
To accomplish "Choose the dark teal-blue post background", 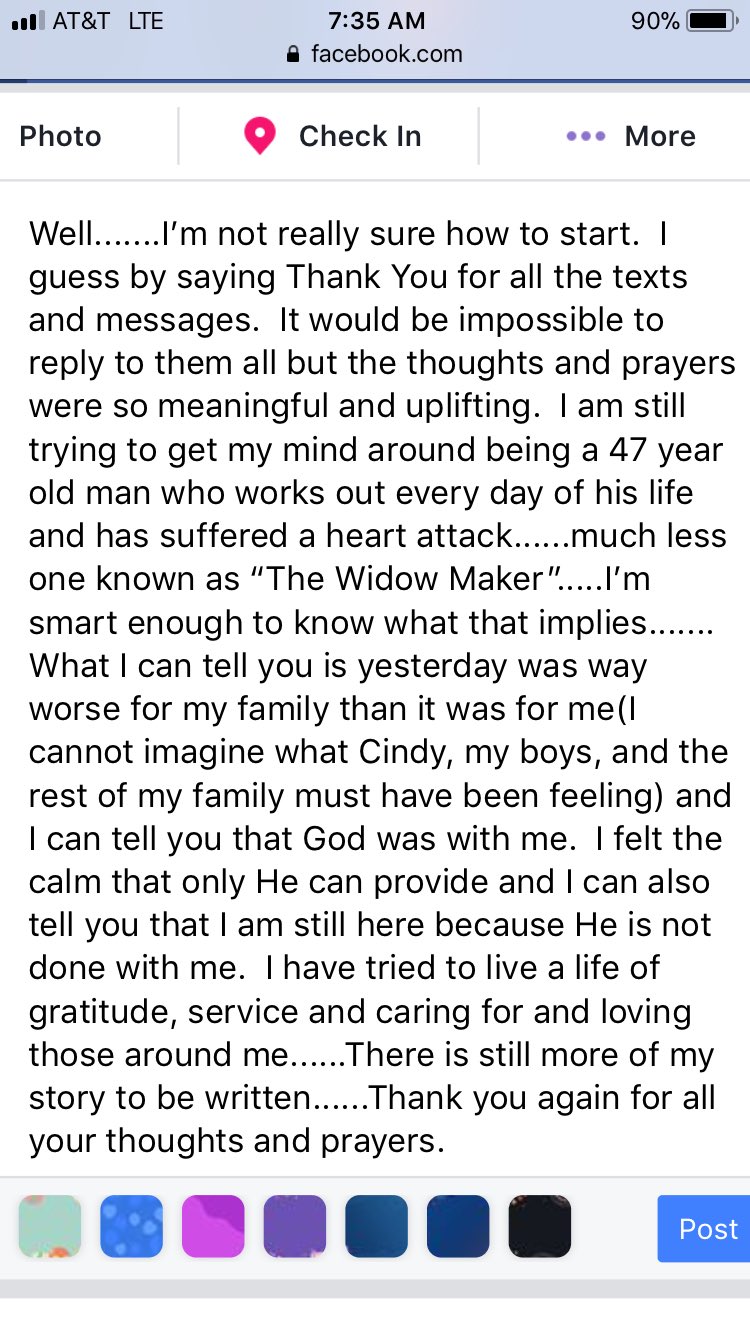I will pyautogui.click(x=377, y=1227).
